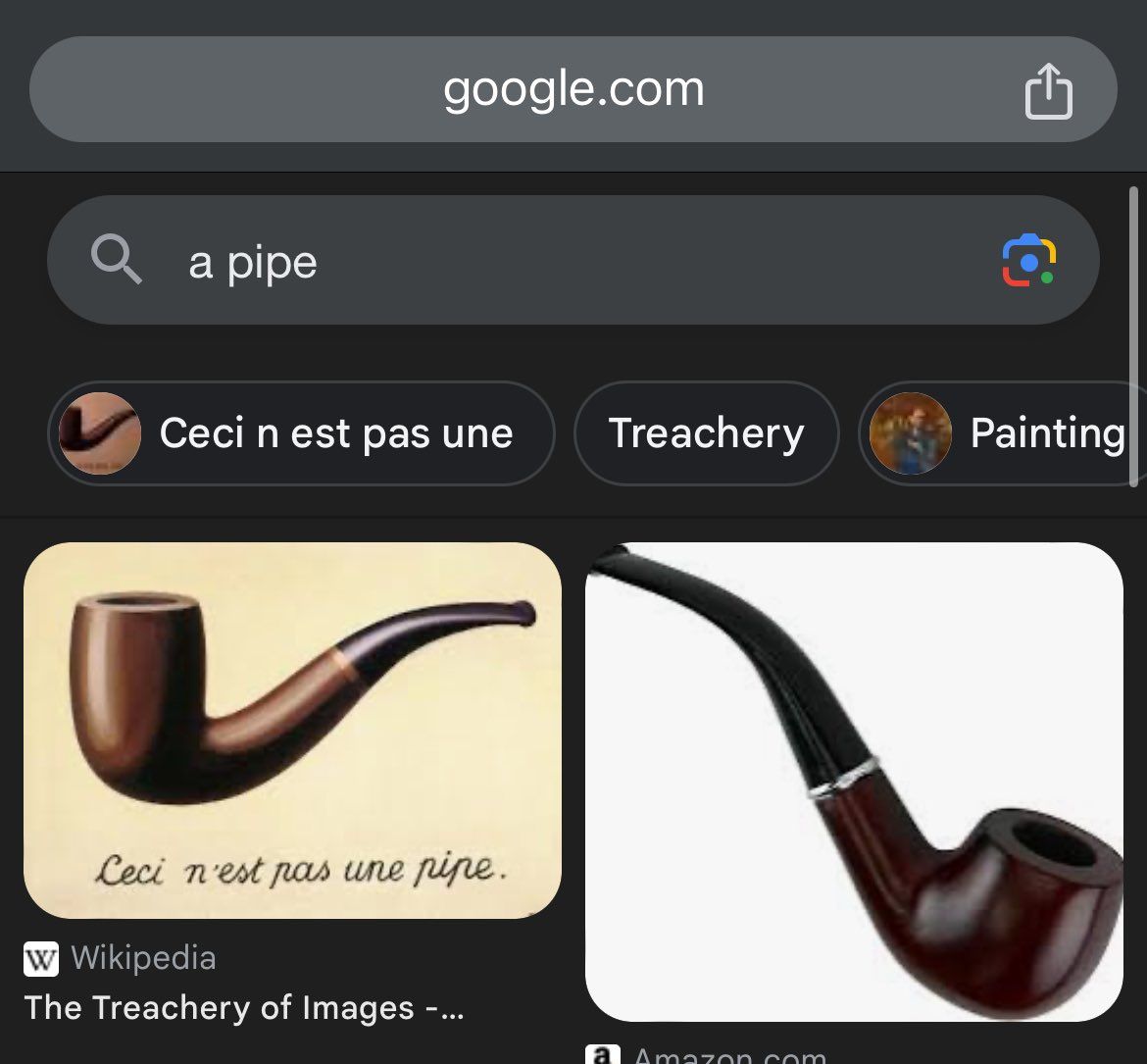Open the Treachery of Images Wikipedia result
This screenshot has width=1147, height=1064.
[292, 730]
